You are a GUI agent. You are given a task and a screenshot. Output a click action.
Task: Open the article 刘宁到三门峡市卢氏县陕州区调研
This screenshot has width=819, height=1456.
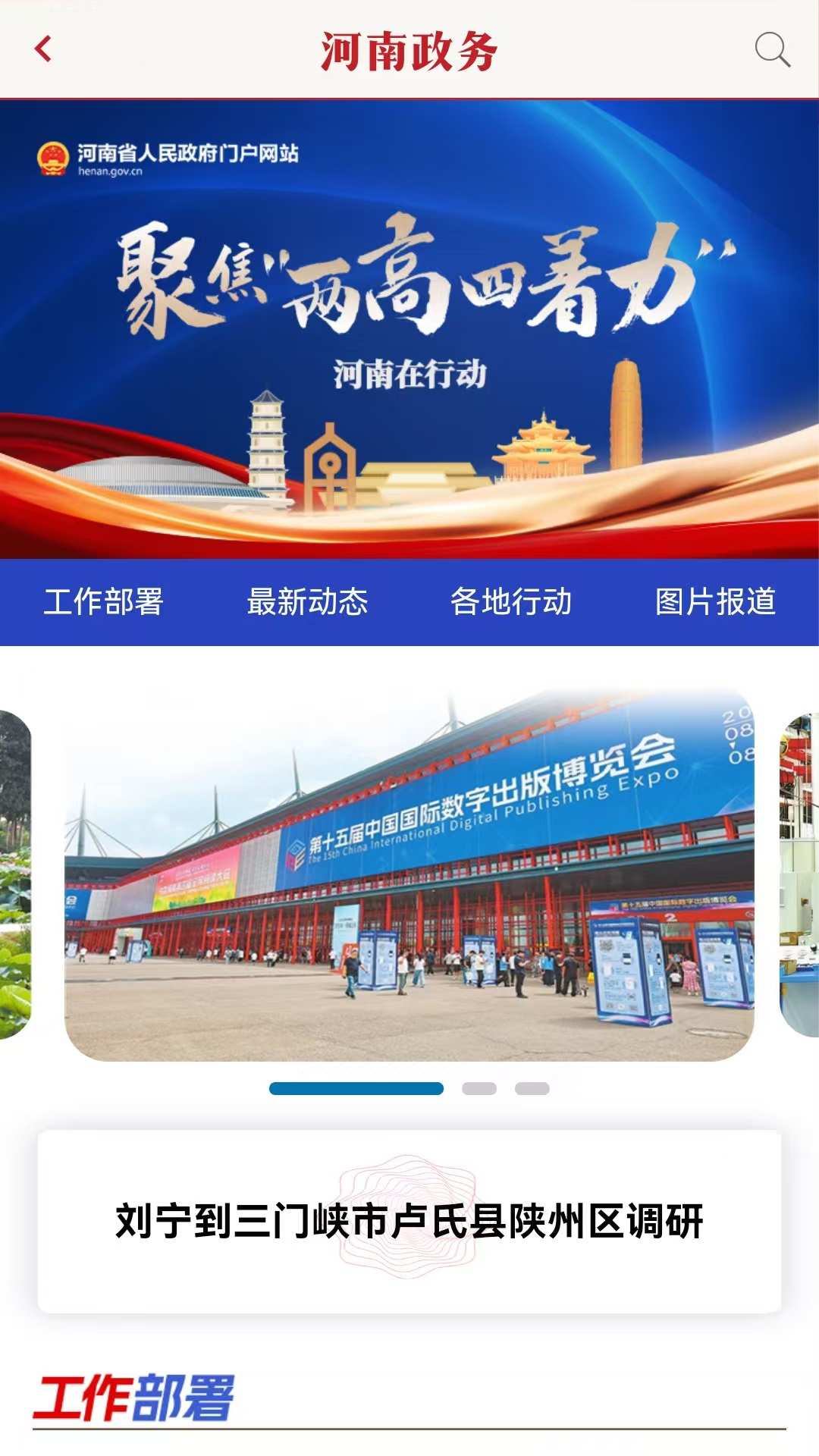(409, 1221)
